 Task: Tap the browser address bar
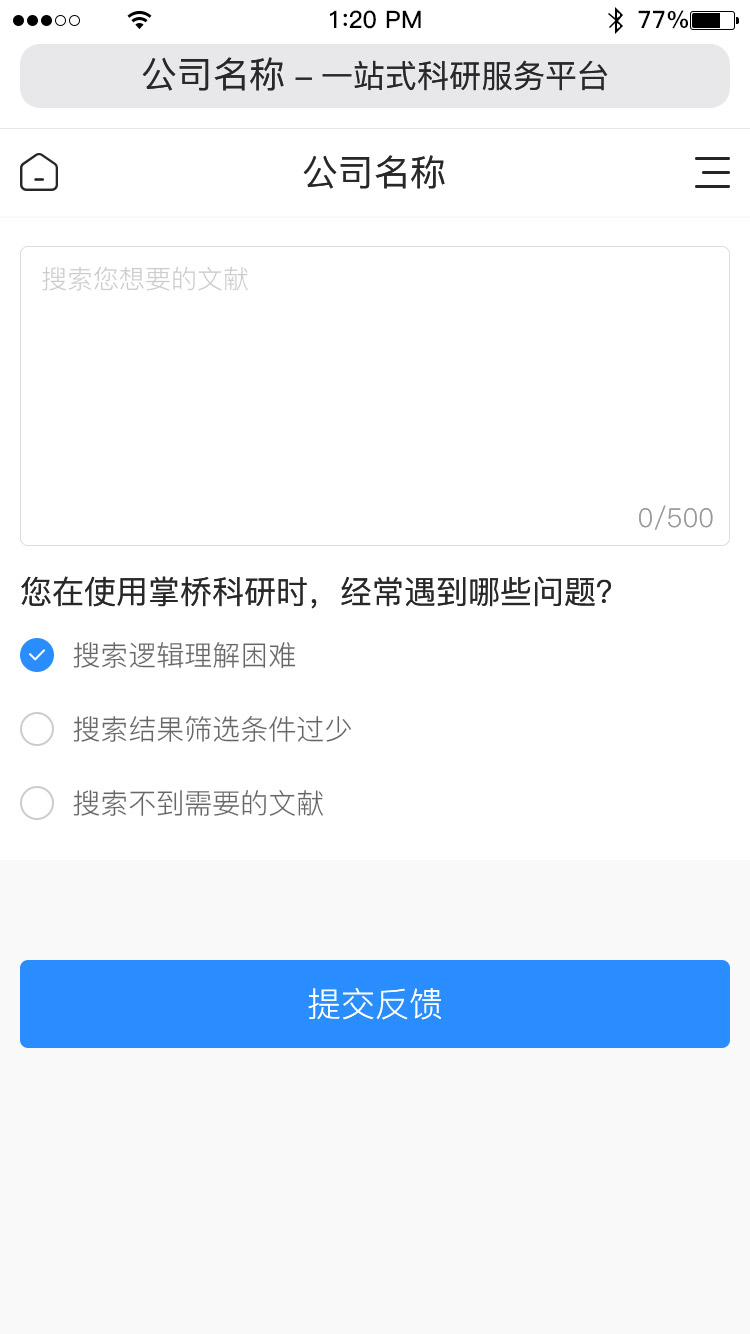pos(375,76)
